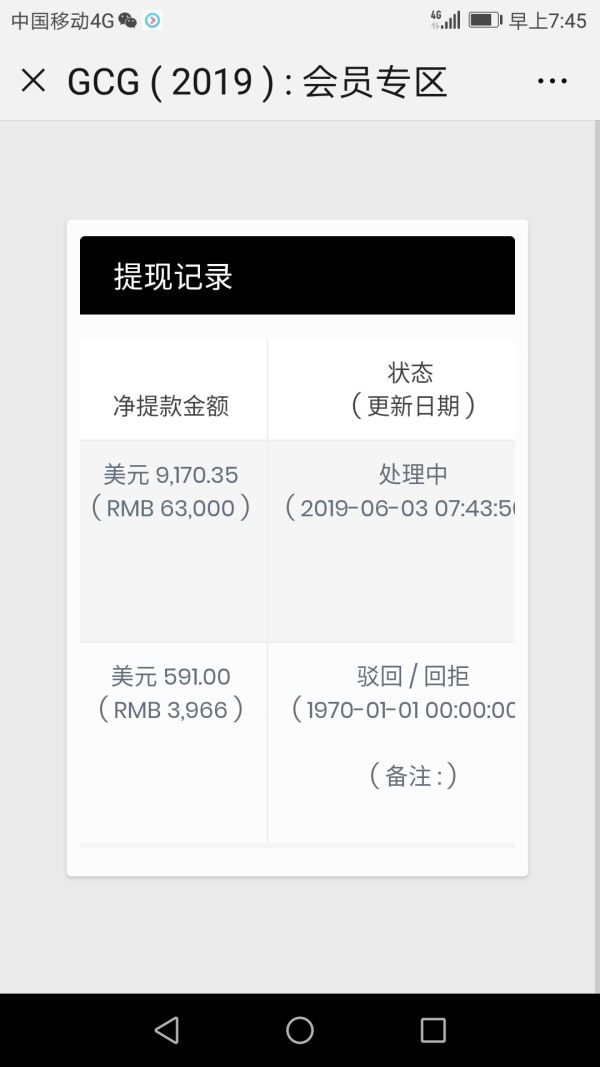The height and width of the screenshot is (1067, 600).
Task: Open the three-dot overflow menu
Action: pos(552,82)
